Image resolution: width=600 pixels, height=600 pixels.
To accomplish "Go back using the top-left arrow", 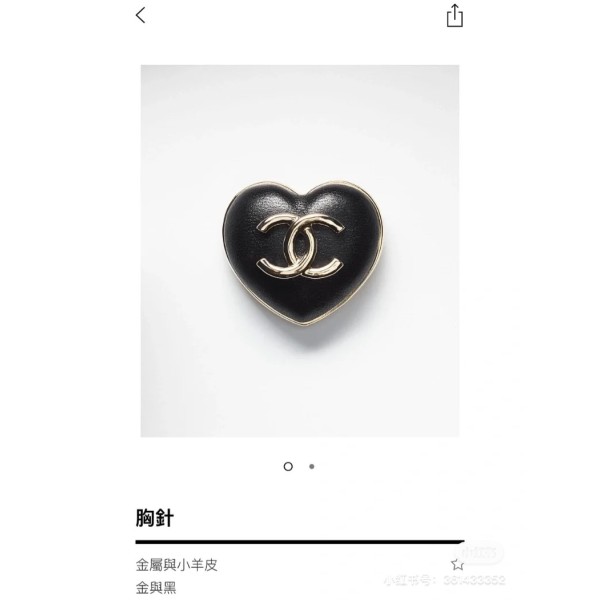I will click(x=141, y=15).
